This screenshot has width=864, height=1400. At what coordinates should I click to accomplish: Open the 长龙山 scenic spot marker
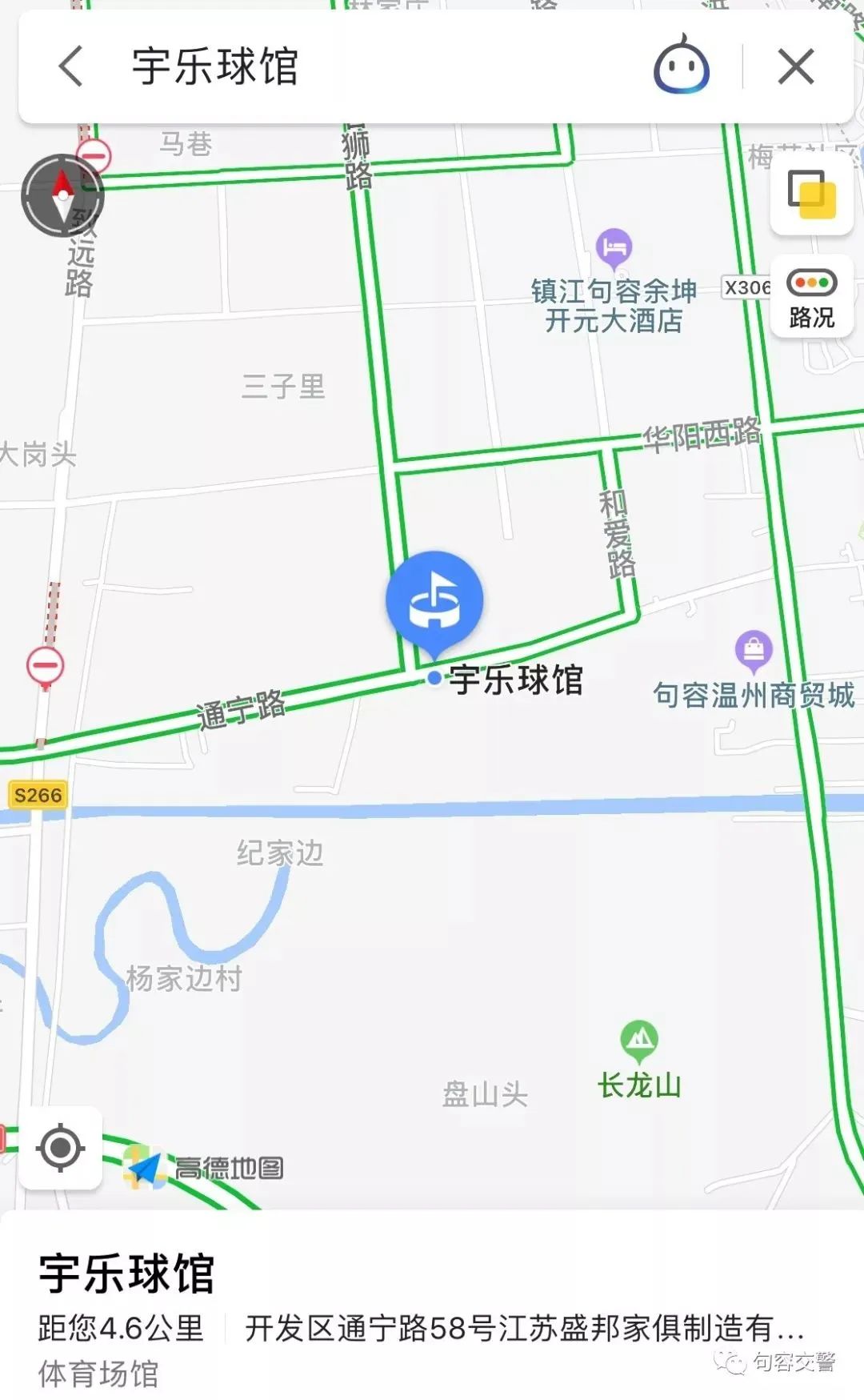click(639, 1040)
